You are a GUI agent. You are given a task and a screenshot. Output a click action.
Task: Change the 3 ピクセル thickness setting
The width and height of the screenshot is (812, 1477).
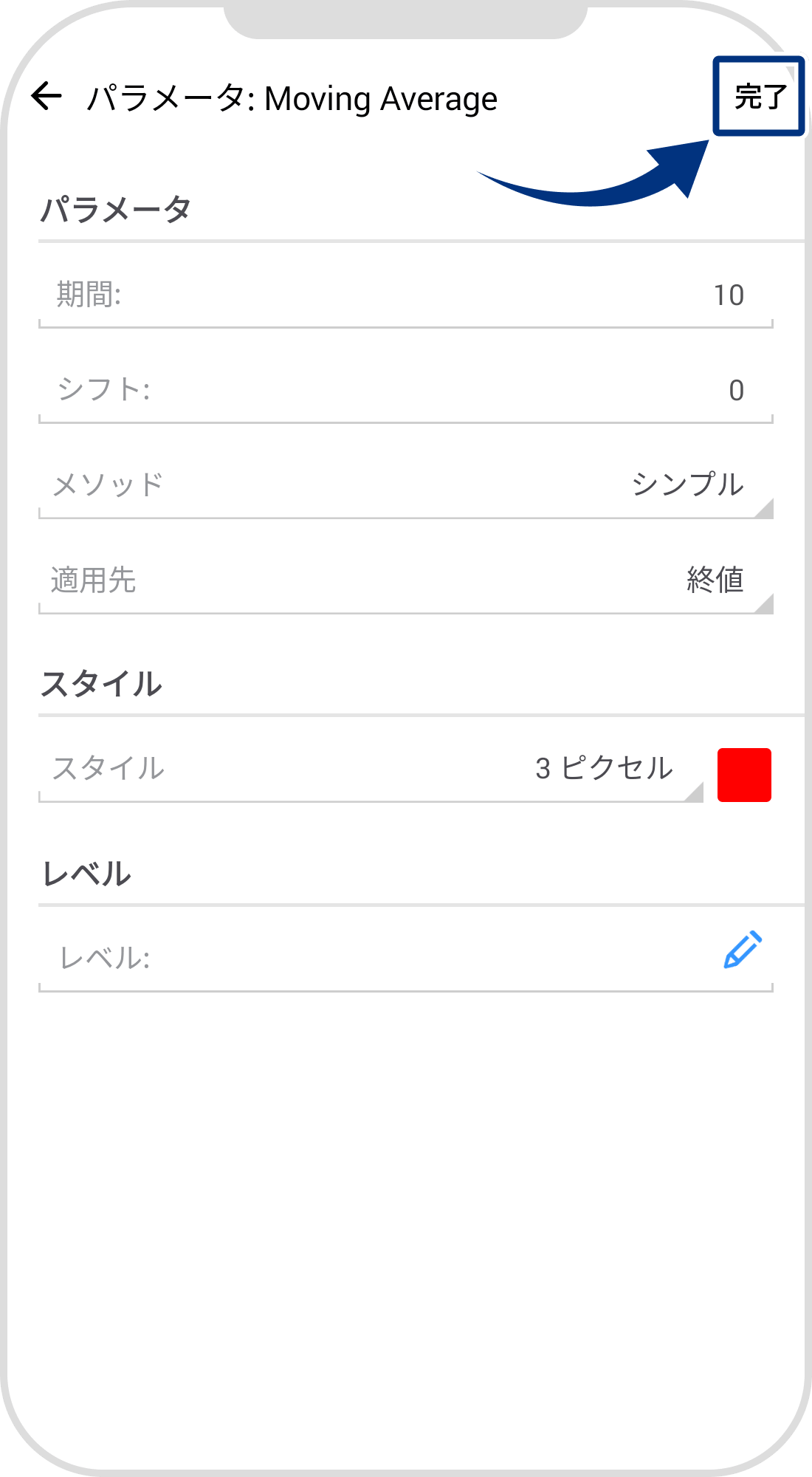604,769
